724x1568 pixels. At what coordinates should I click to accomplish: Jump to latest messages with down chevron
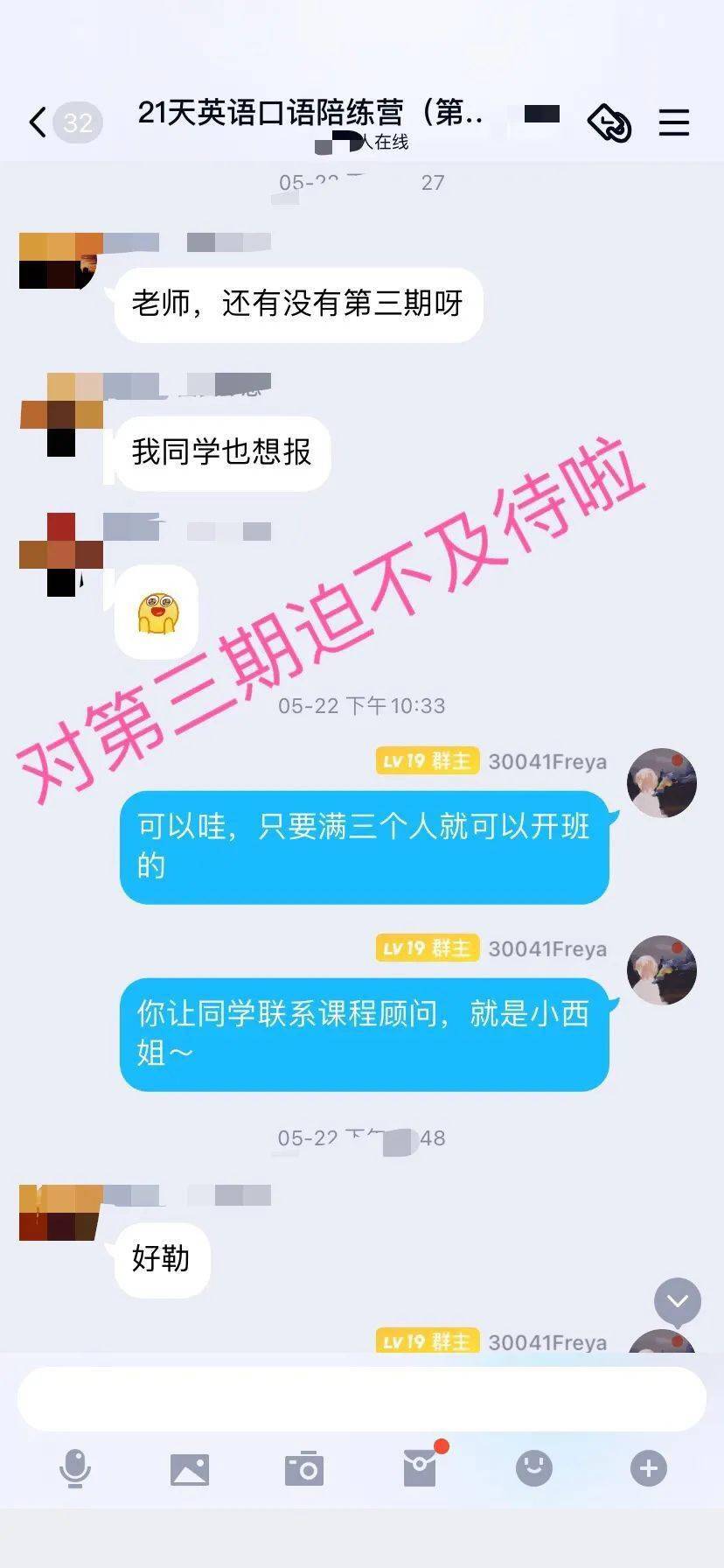[x=678, y=1301]
